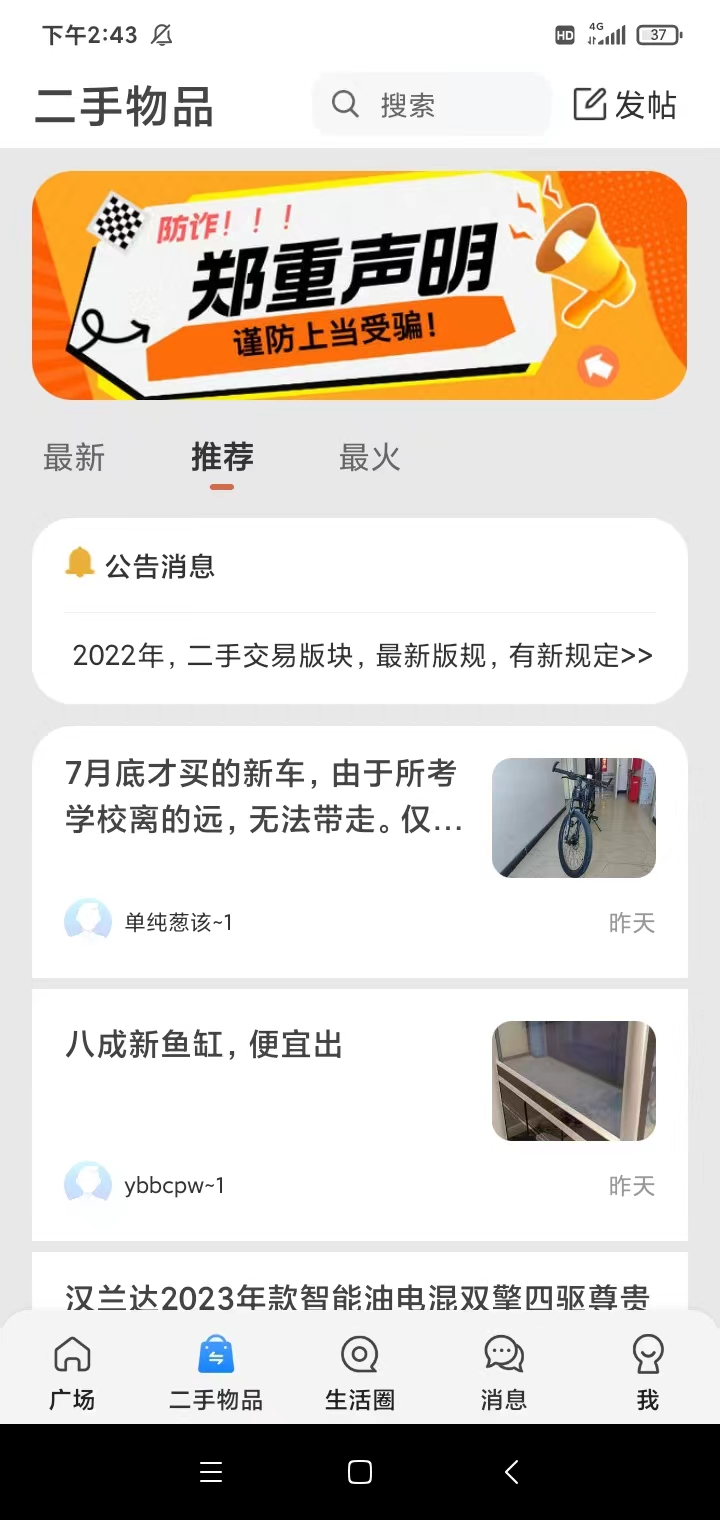Open the 郑重声明 anti-fraud banner
The height and width of the screenshot is (1520, 720).
click(x=360, y=285)
